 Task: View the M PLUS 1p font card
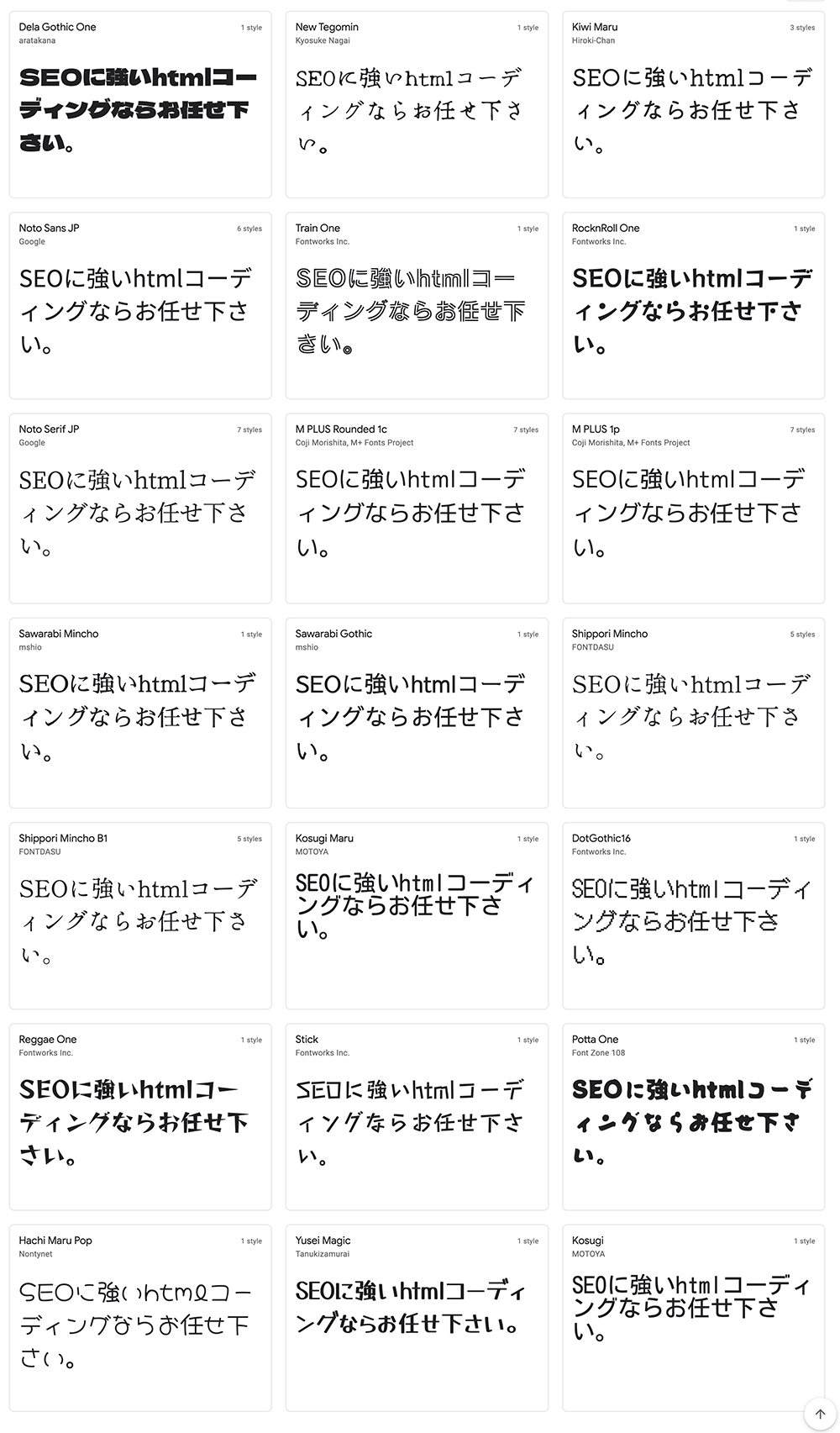coord(692,504)
